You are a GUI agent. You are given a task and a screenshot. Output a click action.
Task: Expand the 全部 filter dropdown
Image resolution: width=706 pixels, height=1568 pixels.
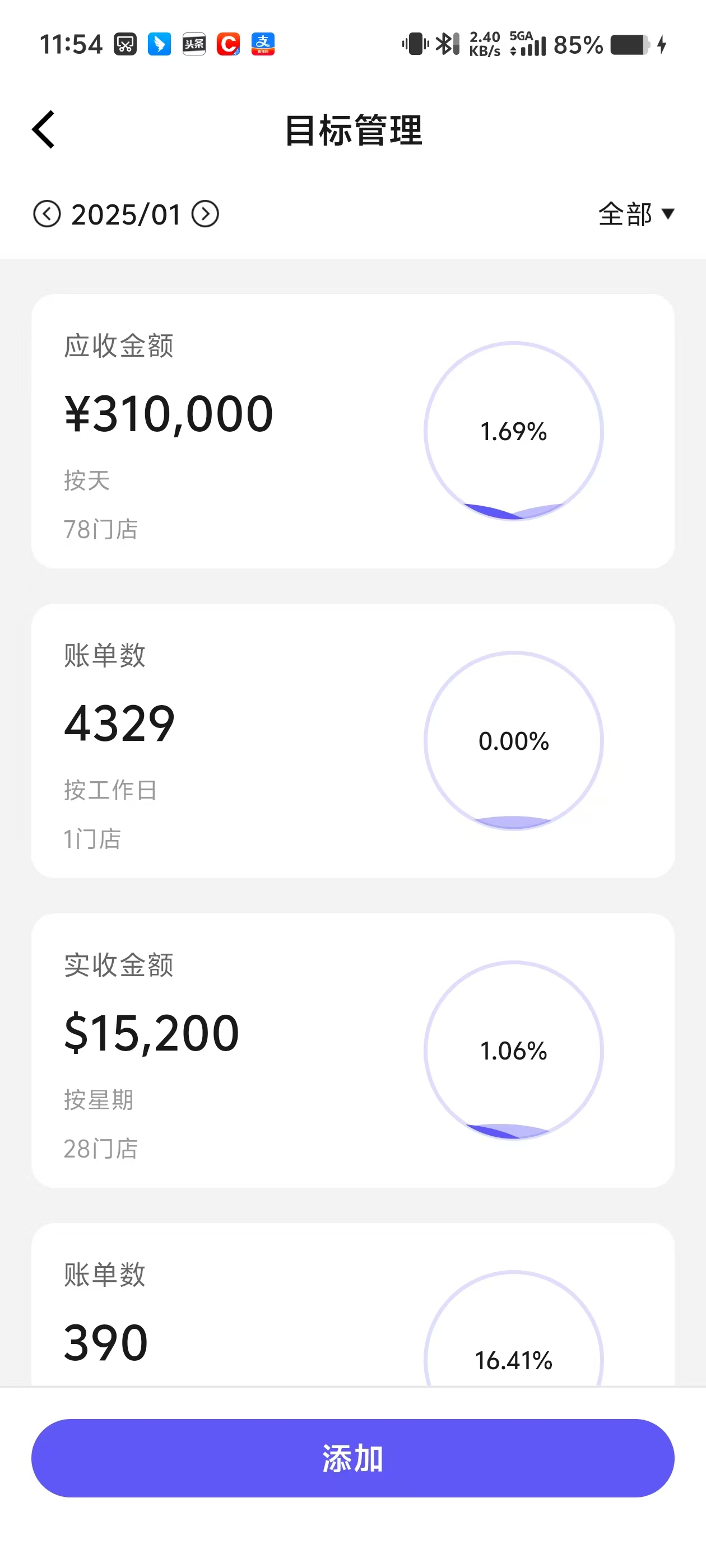636,214
